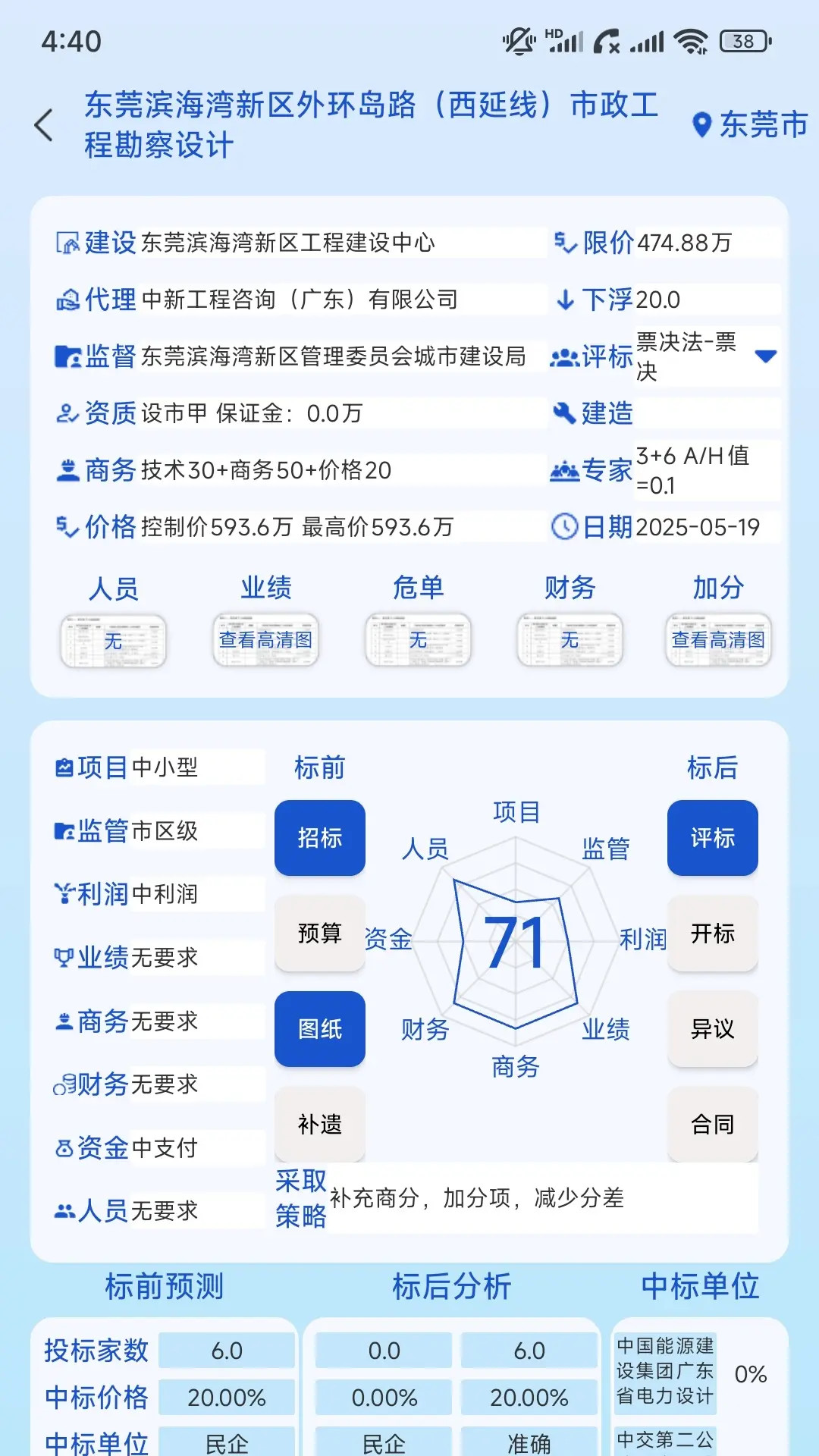Click the 71 radar score chart
This screenshot has height=1456, width=819.
[514, 940]
